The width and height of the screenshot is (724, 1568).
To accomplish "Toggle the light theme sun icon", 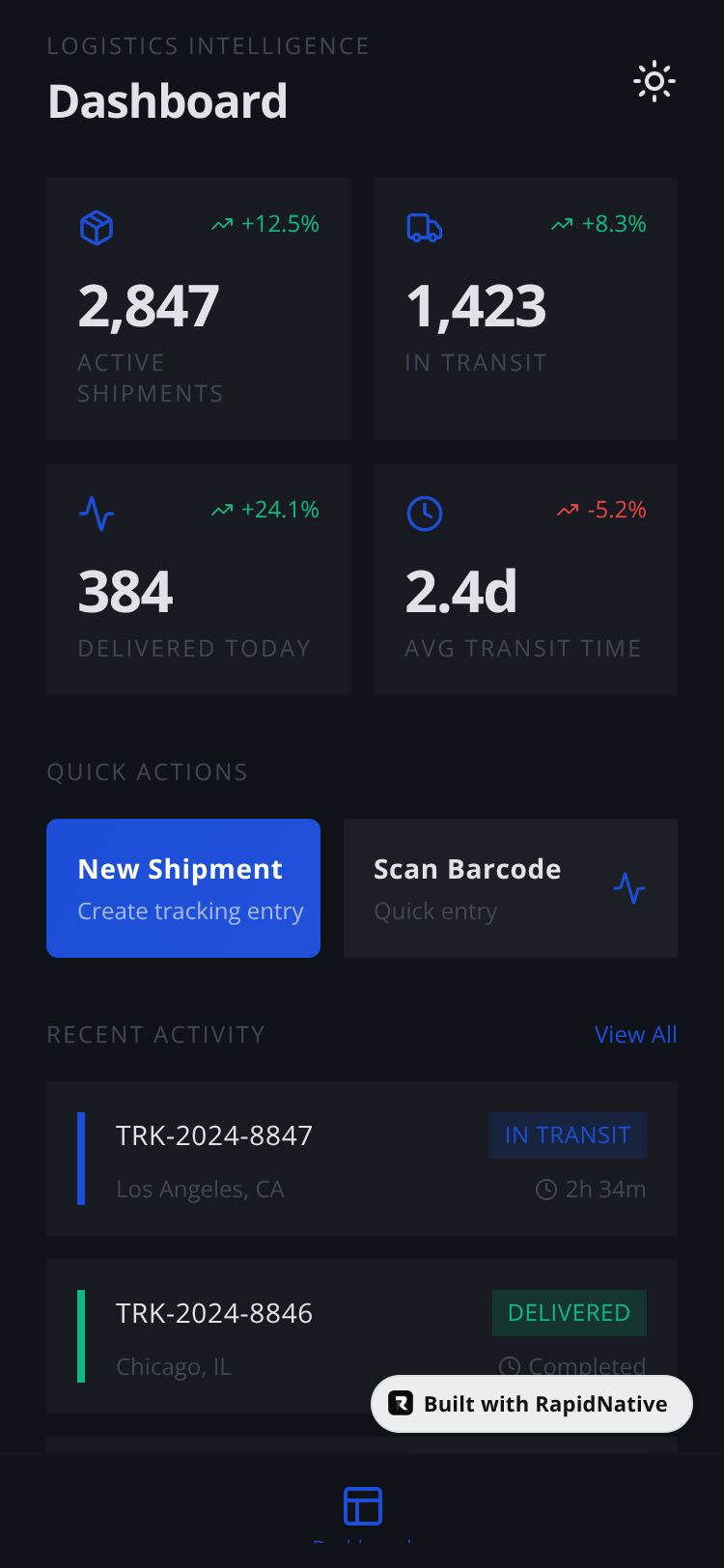I will point(654,82).
